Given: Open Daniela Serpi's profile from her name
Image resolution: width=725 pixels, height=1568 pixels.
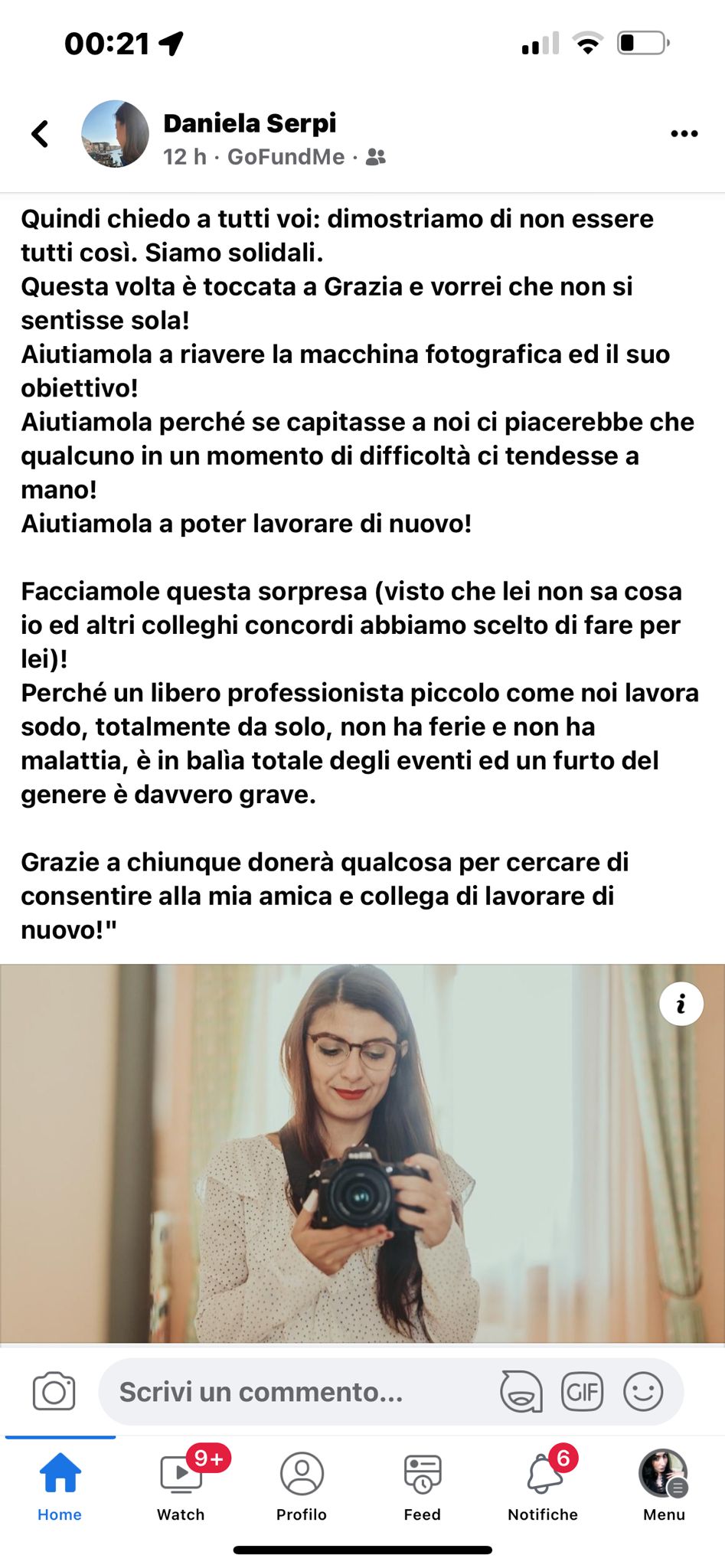Looking at the screenshot, I should point(250,122).
